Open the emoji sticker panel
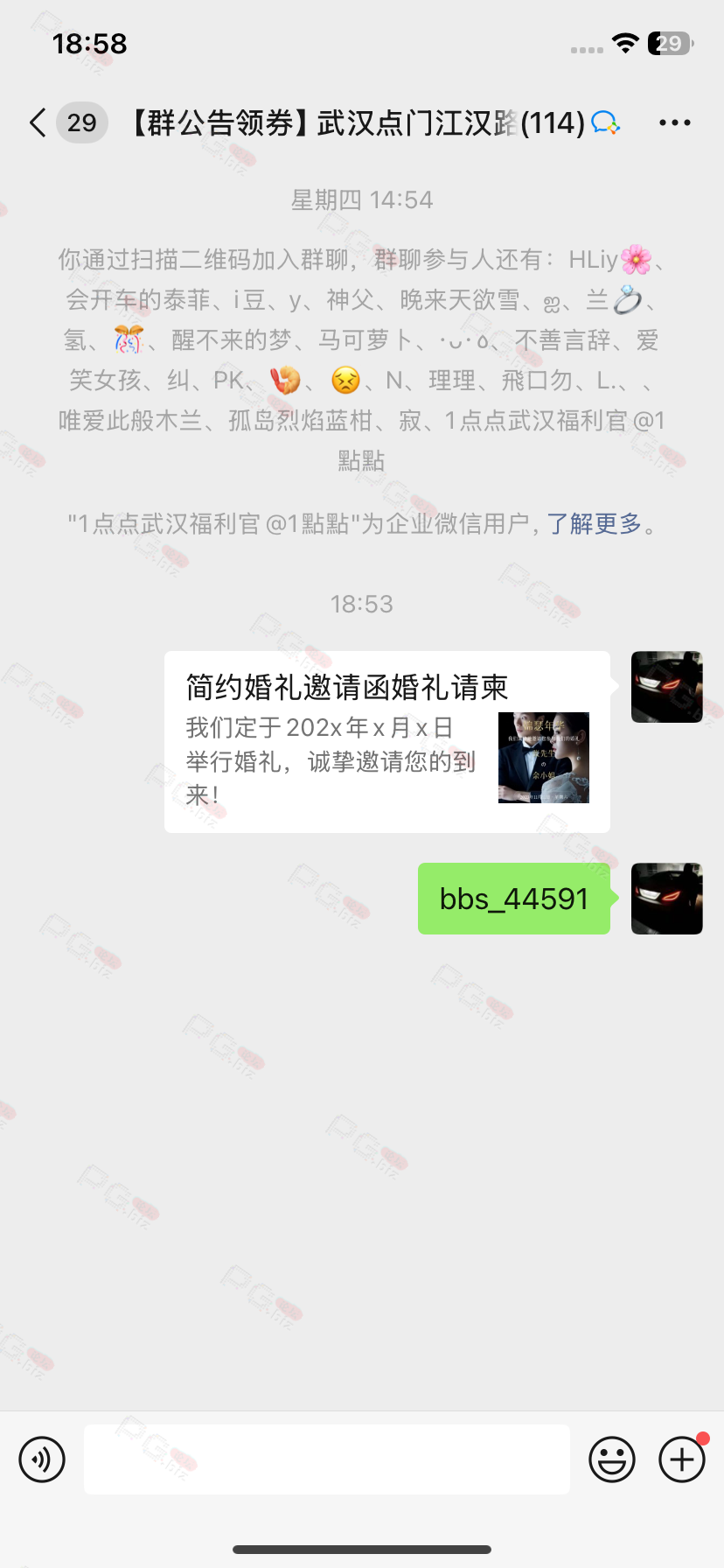The height and width of the screenshot is (1568, 724). [x=612, y=1459]
